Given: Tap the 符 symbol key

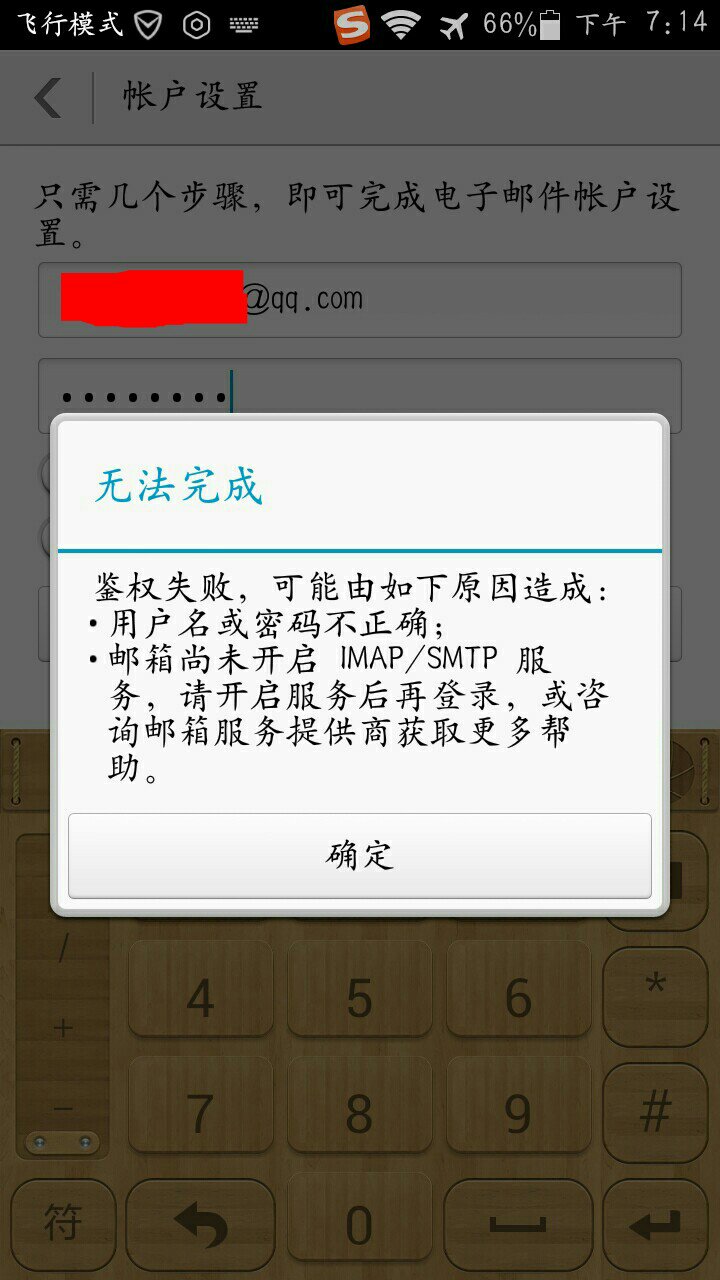Looking at the screenshot, I should pyautogui.click(x=63, y=1222).
